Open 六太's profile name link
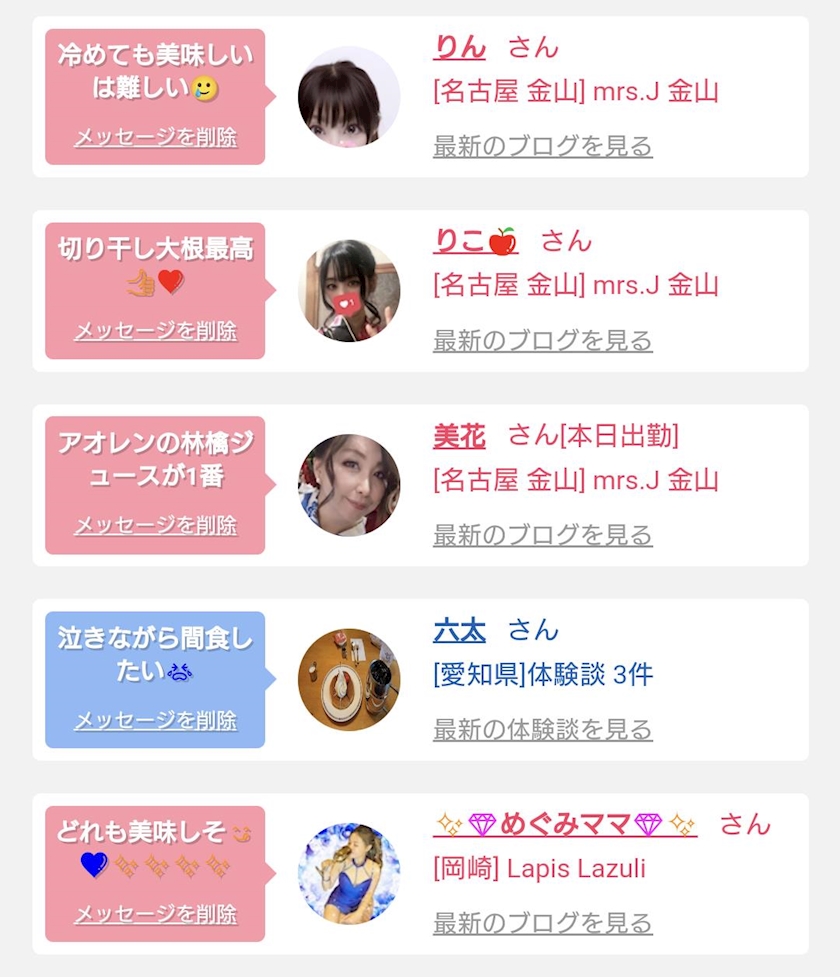 [x=459, y=630]
